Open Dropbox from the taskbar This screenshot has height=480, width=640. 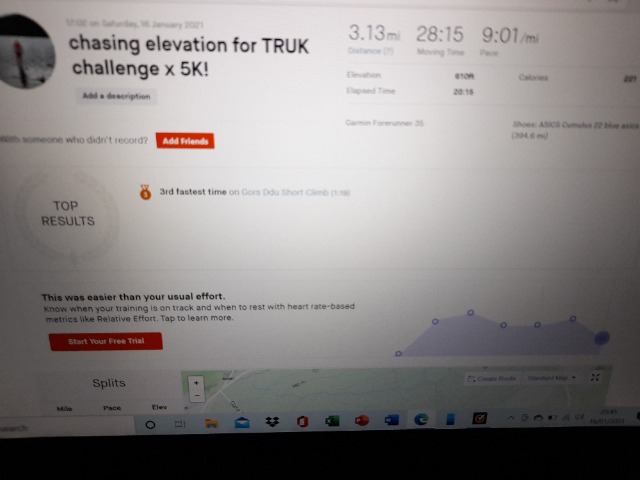pos(271,422)
